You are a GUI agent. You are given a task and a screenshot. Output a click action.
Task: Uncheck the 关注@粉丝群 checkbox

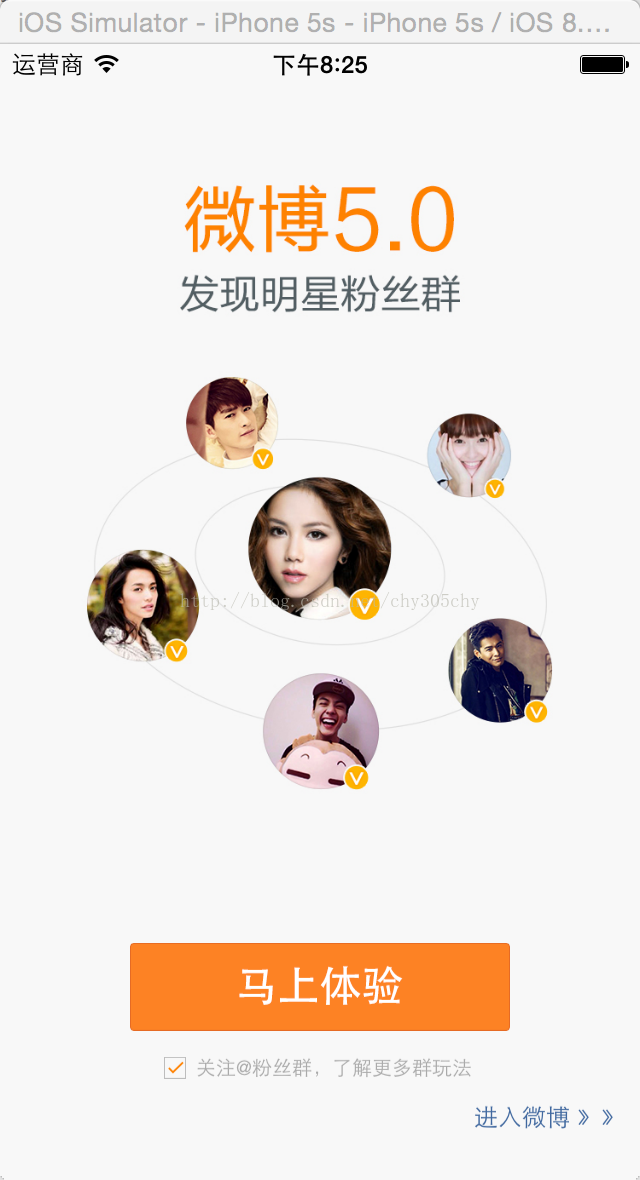click(x=175, y=1068)
